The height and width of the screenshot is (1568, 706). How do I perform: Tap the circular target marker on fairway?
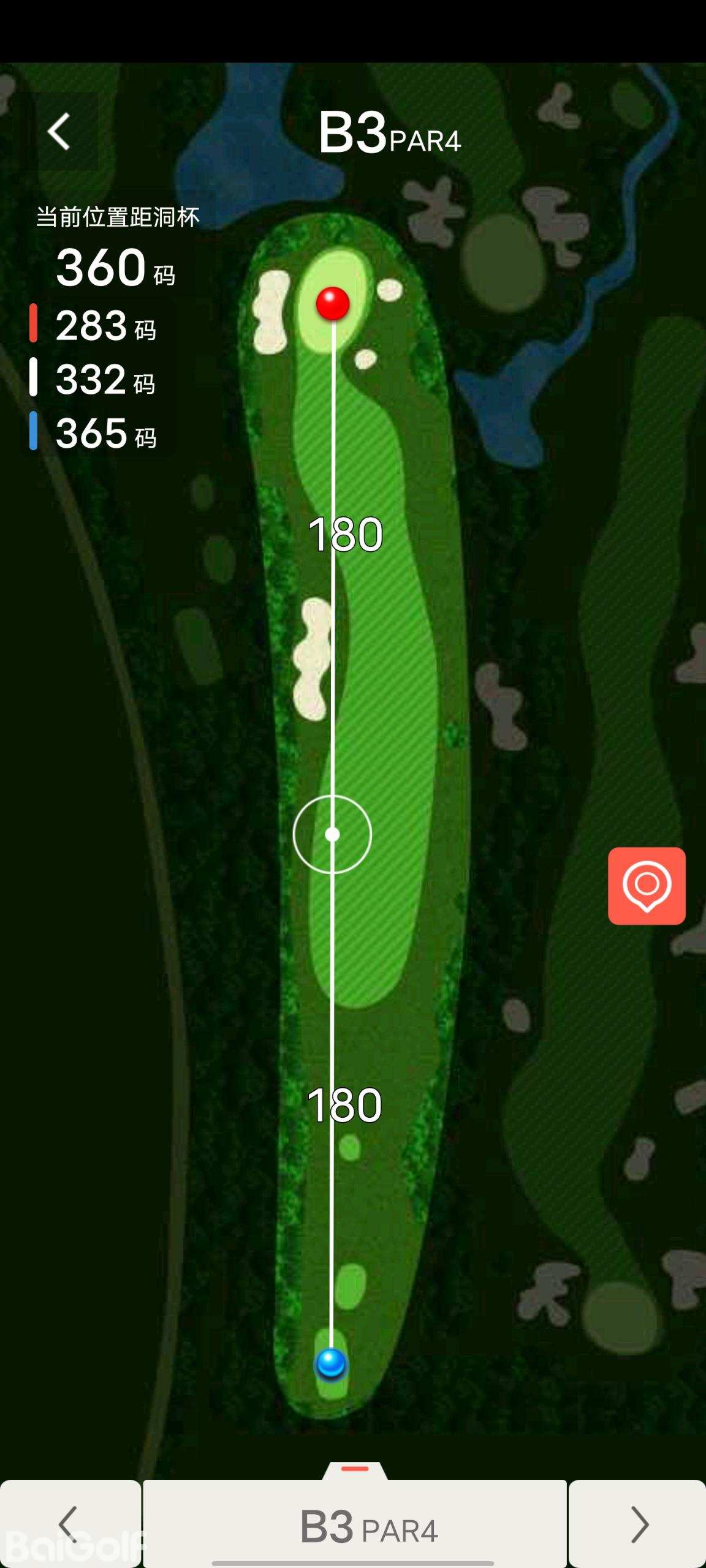[332, 834]
